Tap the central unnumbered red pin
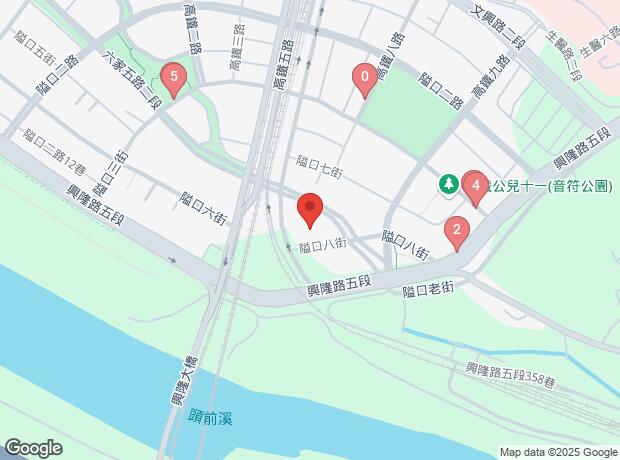The width and height of the screenshot is (620, 460). tap(311, 208)
